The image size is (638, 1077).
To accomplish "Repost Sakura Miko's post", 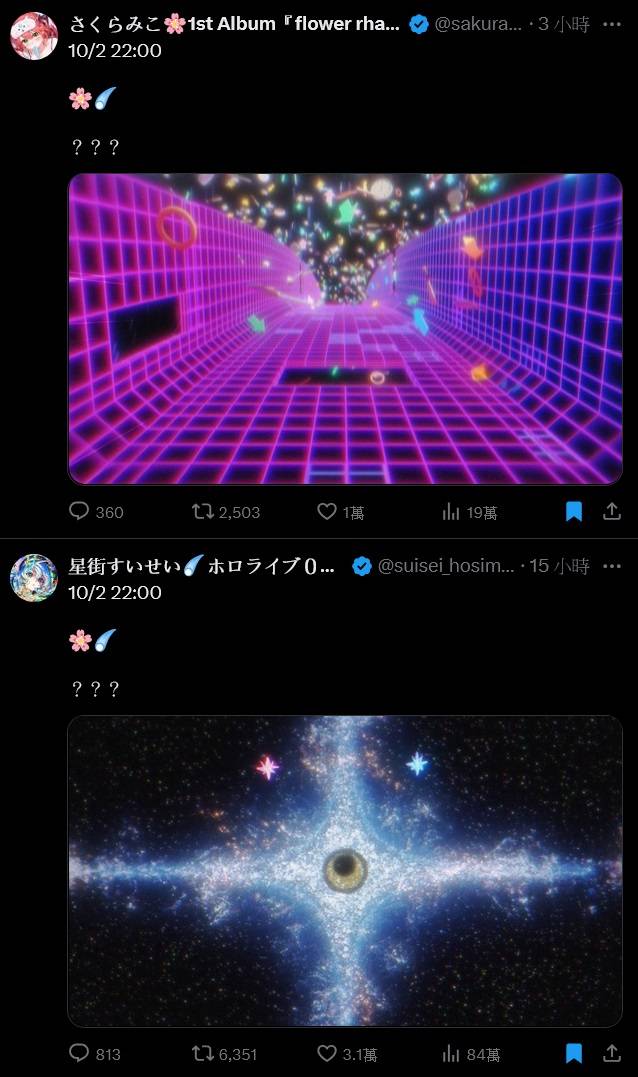I will (203, 511).
